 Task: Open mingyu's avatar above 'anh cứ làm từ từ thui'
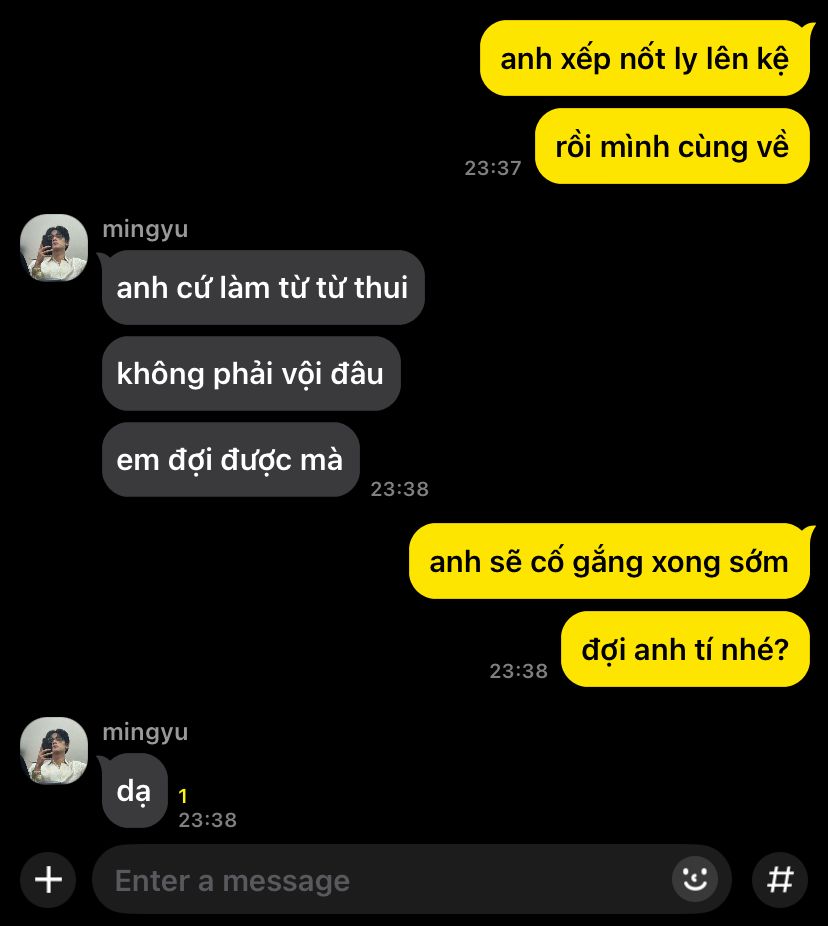54,248
